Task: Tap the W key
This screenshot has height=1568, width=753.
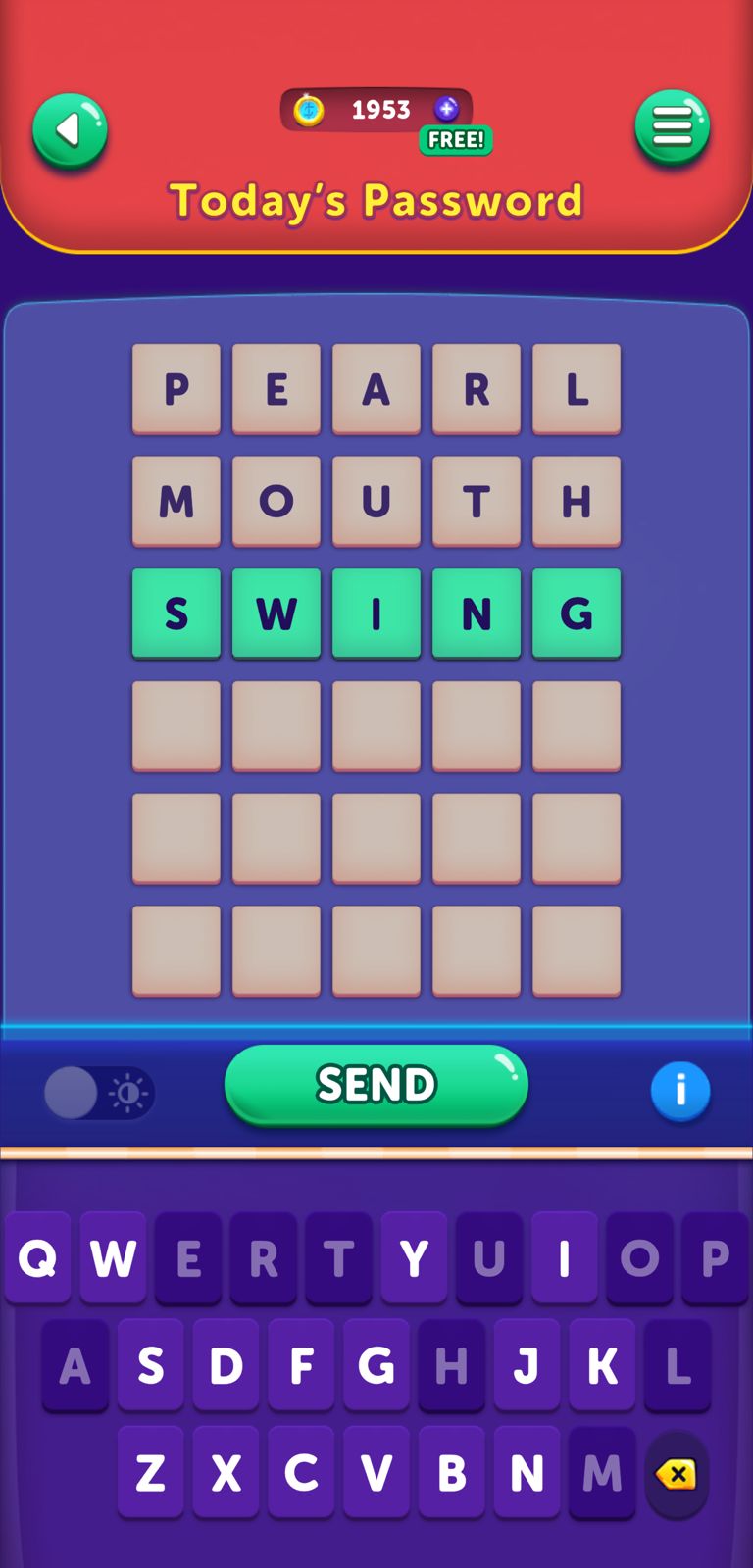Action: coord(113,1258)
